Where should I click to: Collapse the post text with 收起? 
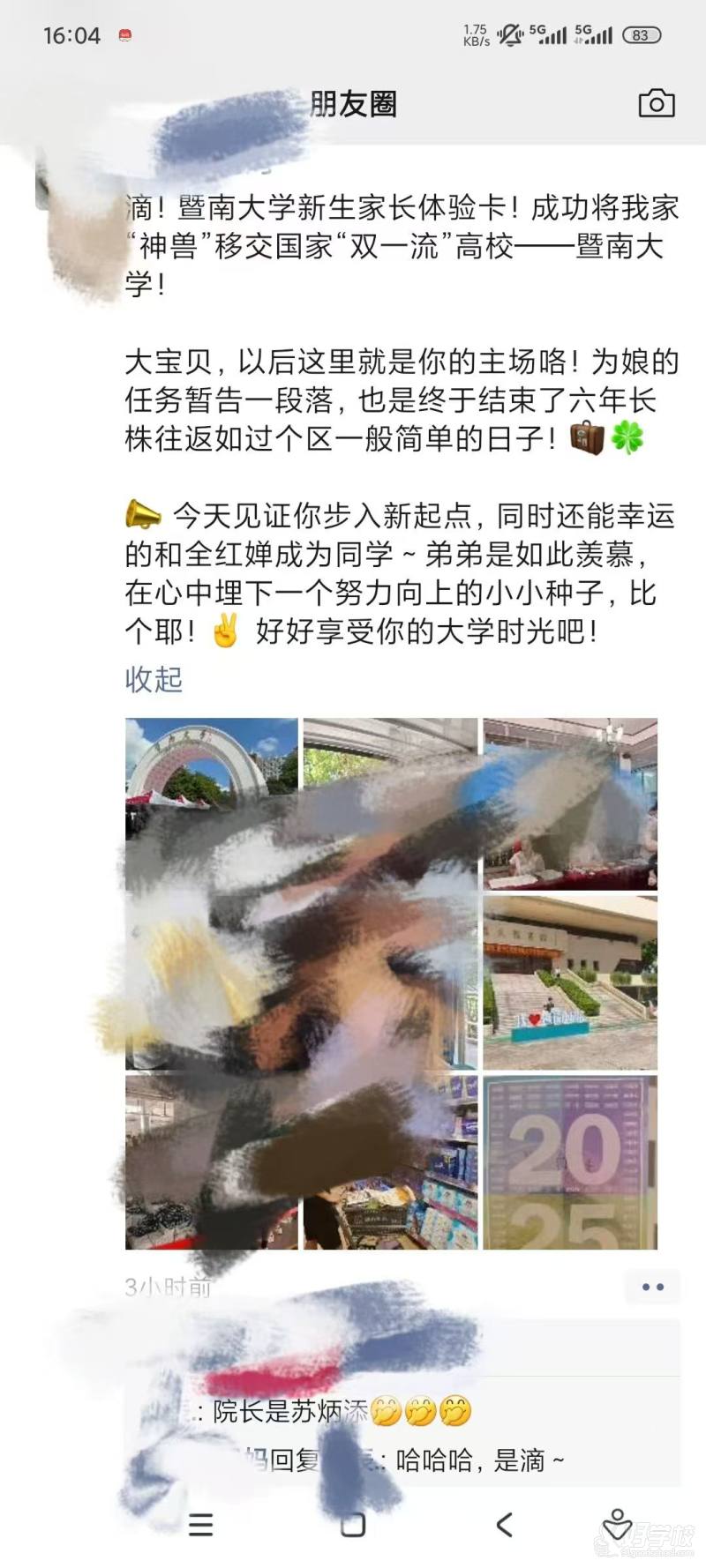154,679
